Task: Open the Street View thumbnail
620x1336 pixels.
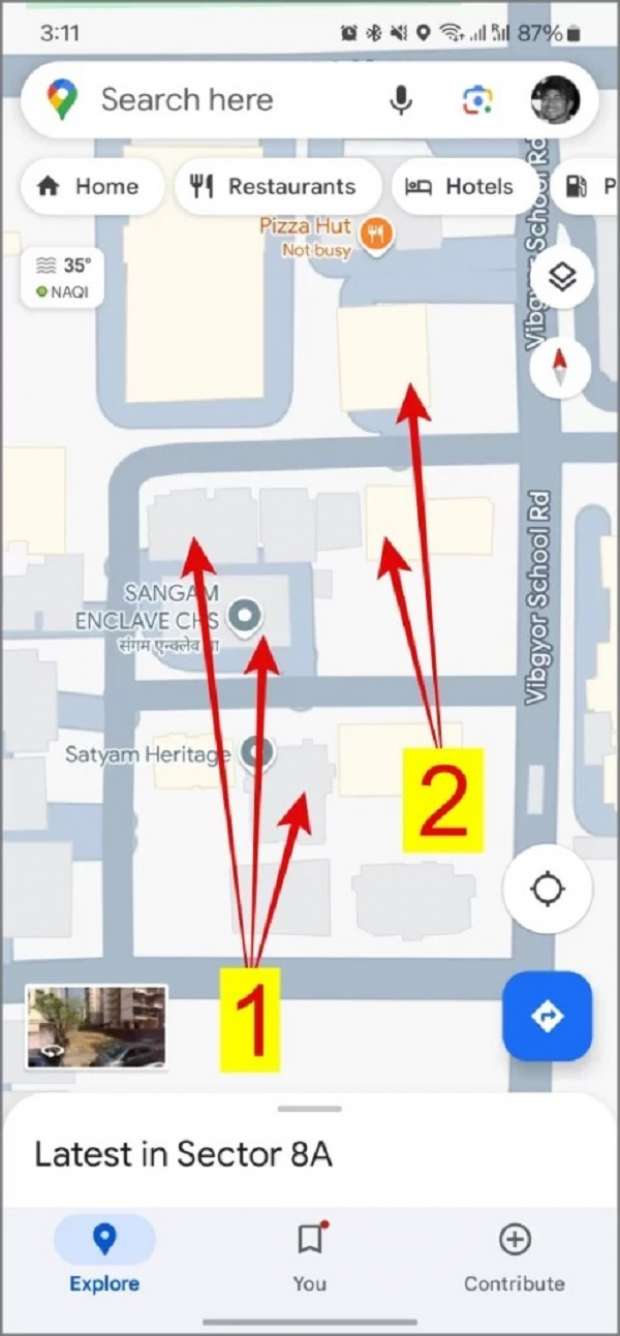Action: [96, 1027]
